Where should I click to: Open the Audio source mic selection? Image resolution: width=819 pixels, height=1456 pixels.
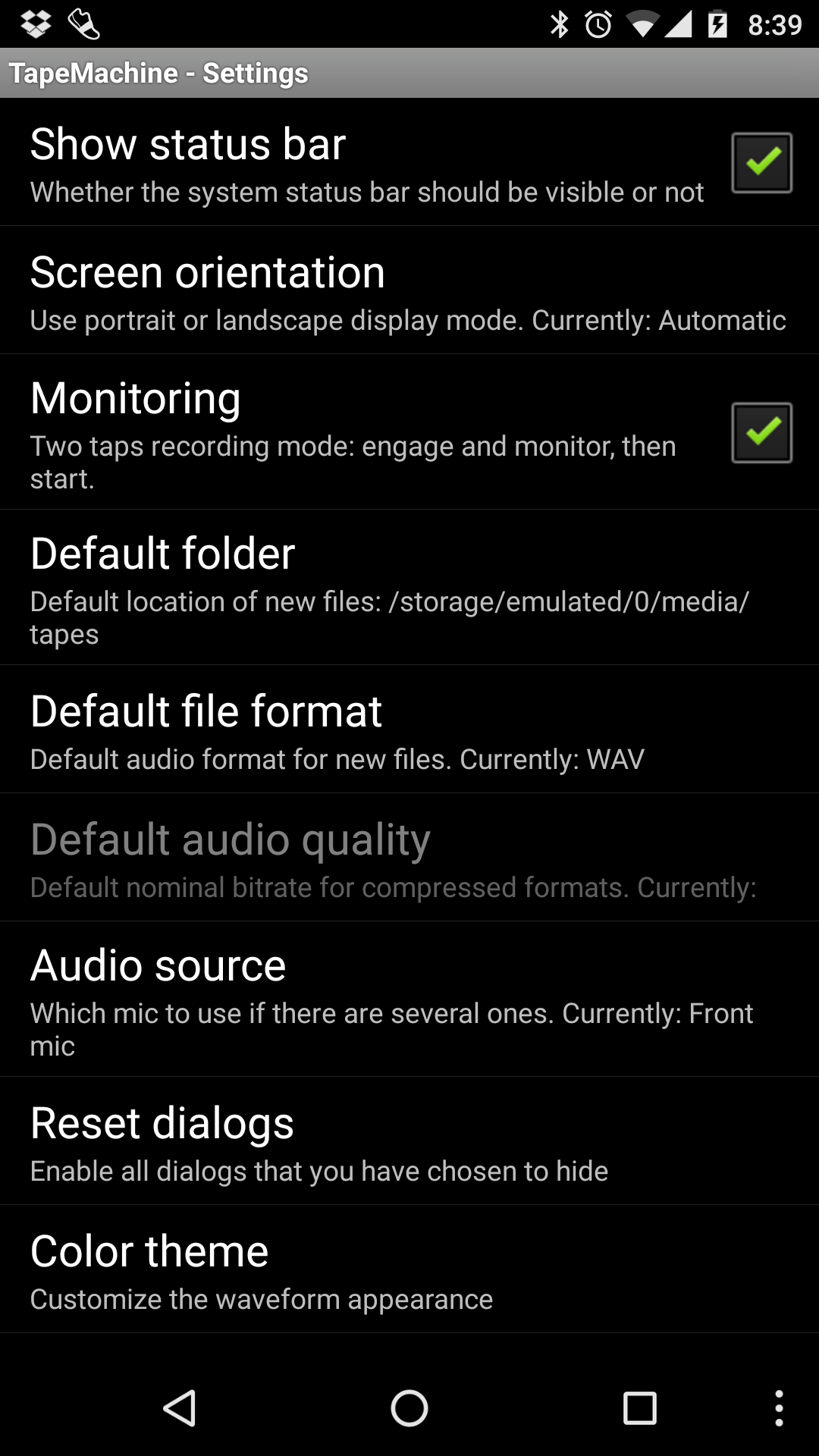click(409, 1001)
